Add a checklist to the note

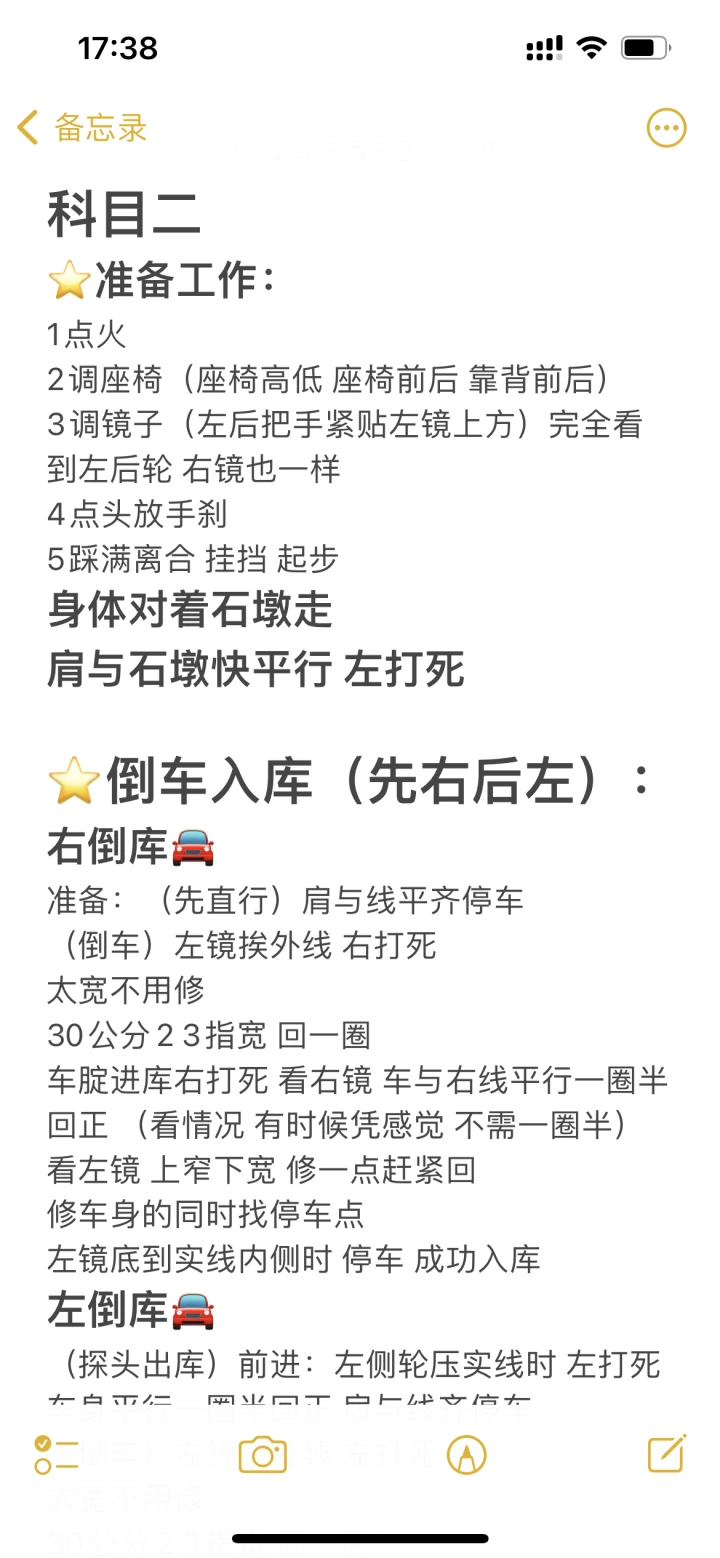56,1454
